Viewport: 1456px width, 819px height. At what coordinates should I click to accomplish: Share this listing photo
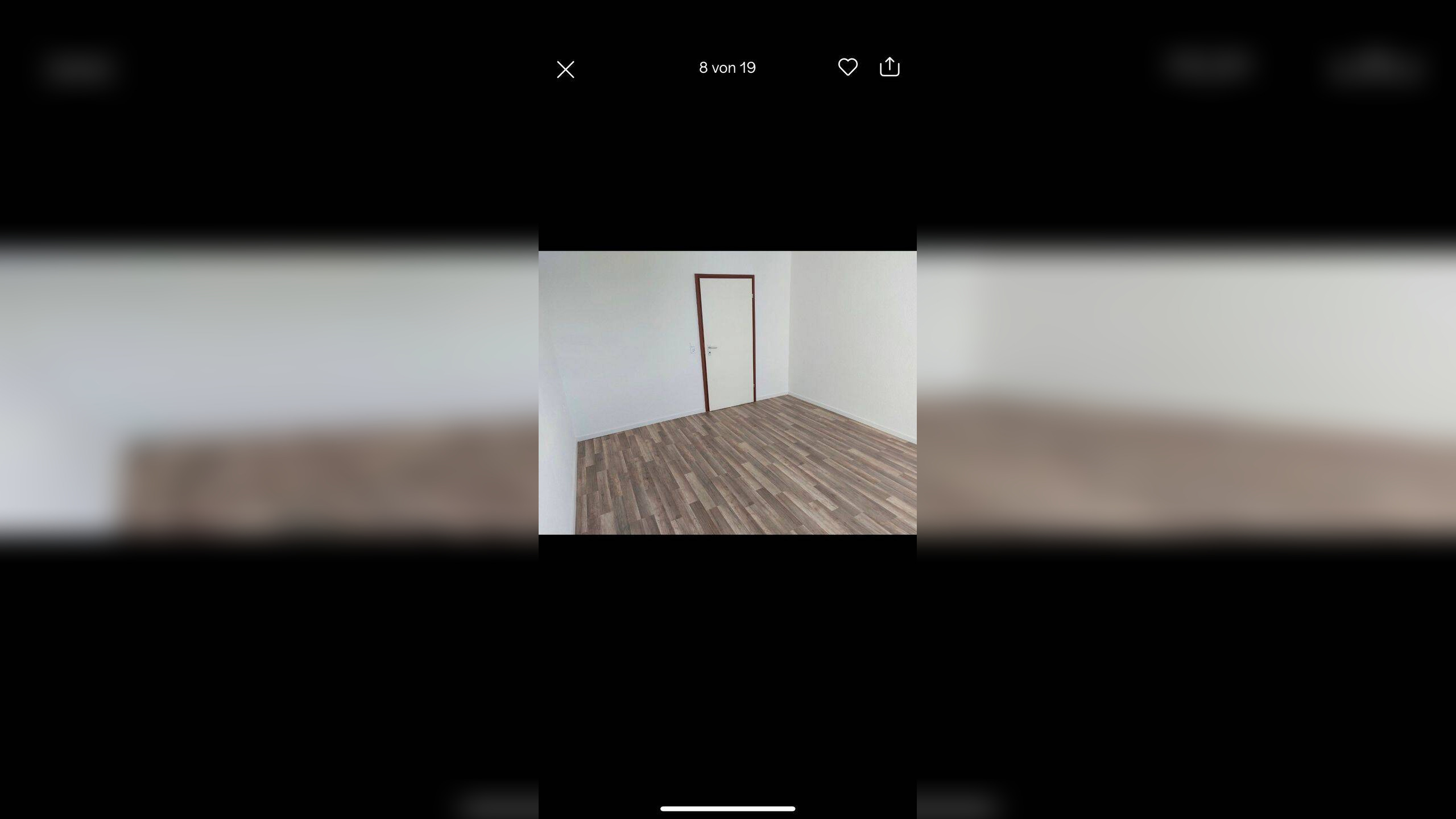pos(890,67)
